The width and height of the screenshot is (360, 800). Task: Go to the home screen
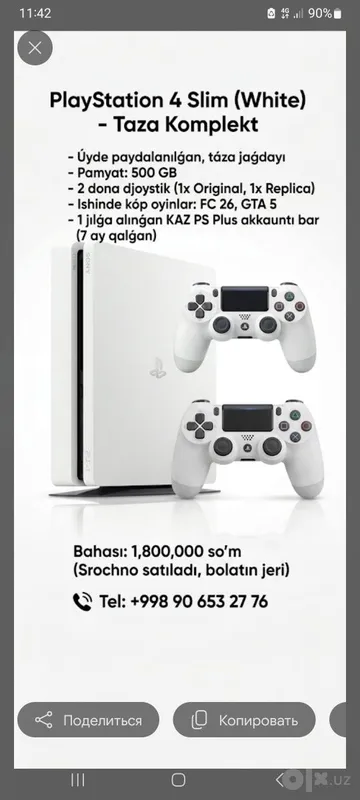click(x=178, y=779)
